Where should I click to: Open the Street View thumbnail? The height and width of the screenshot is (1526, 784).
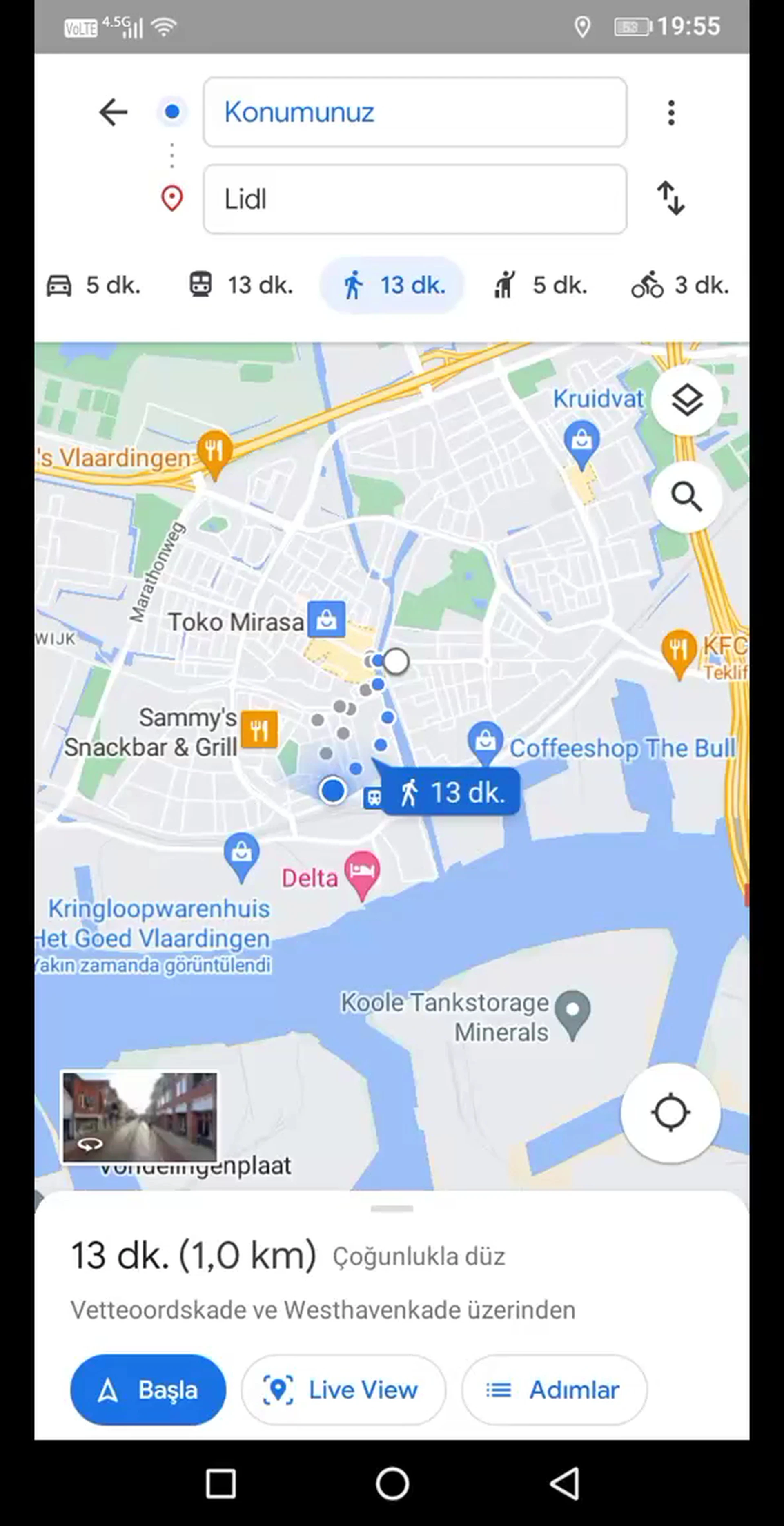tap(140, 1117)
